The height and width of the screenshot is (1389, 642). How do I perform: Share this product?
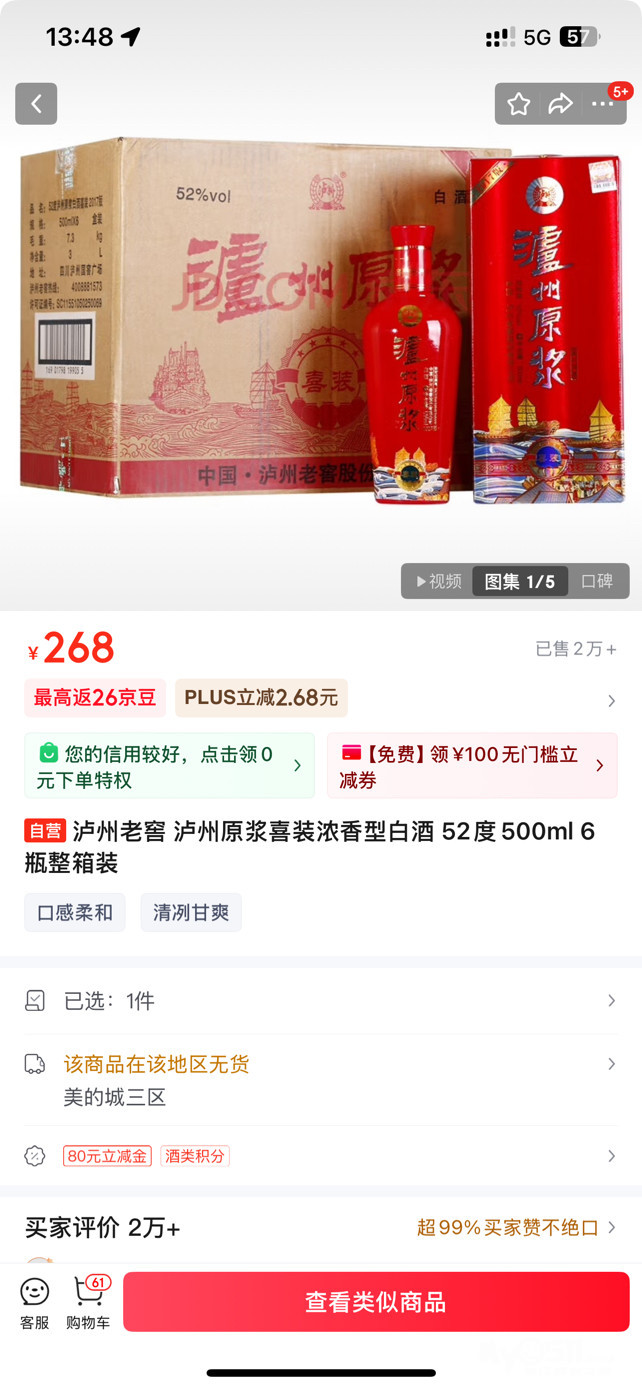560,104
